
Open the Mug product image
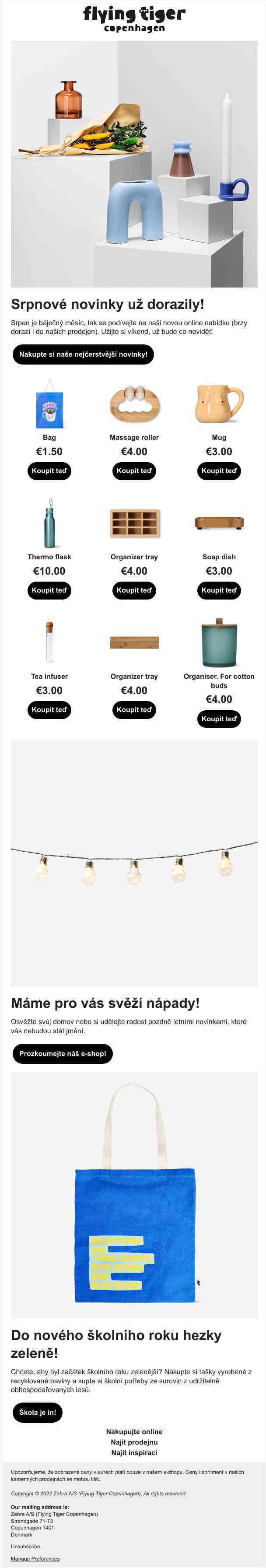(x=218, y=404)
